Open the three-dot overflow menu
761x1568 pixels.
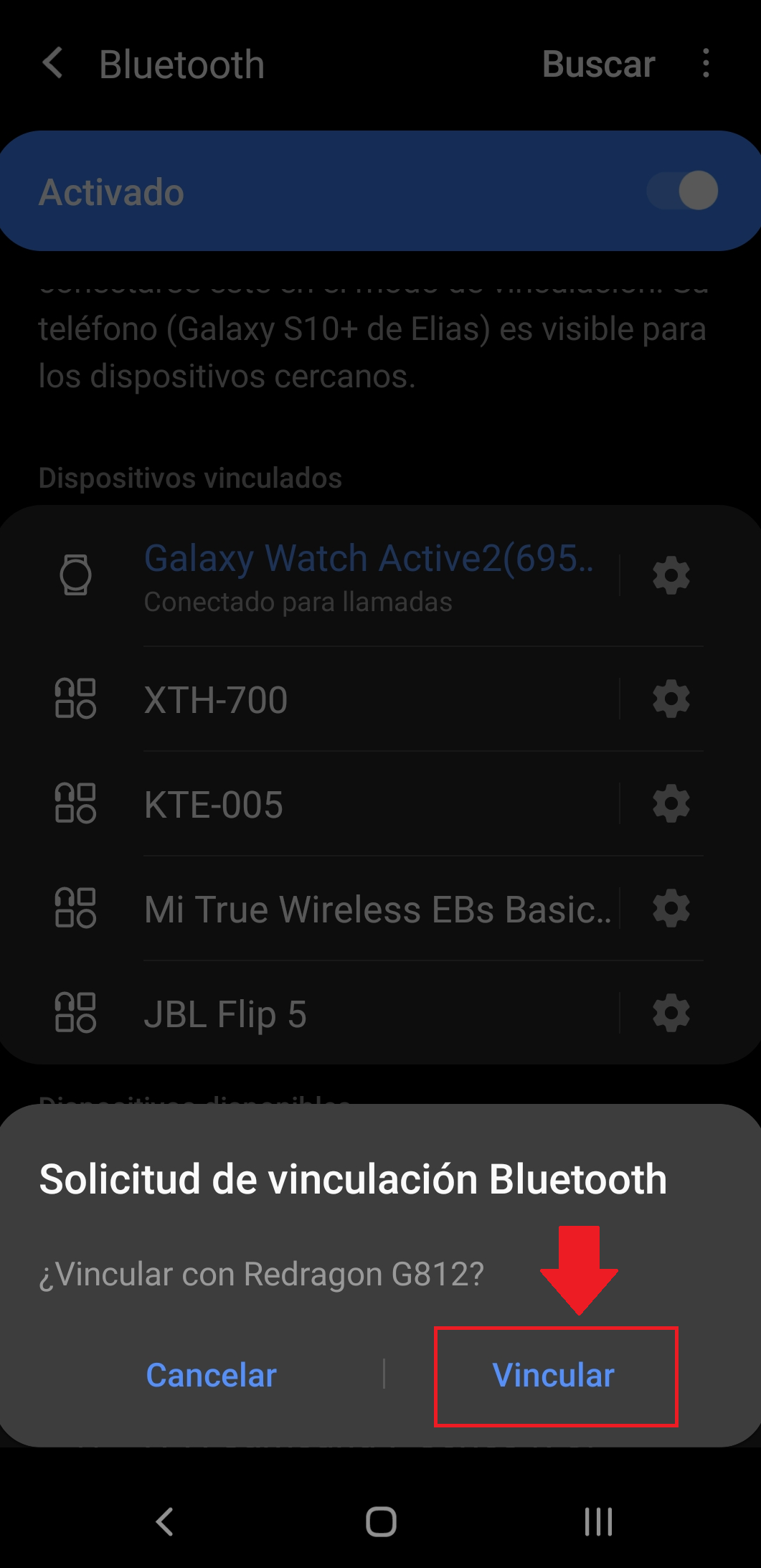[706, 64]
